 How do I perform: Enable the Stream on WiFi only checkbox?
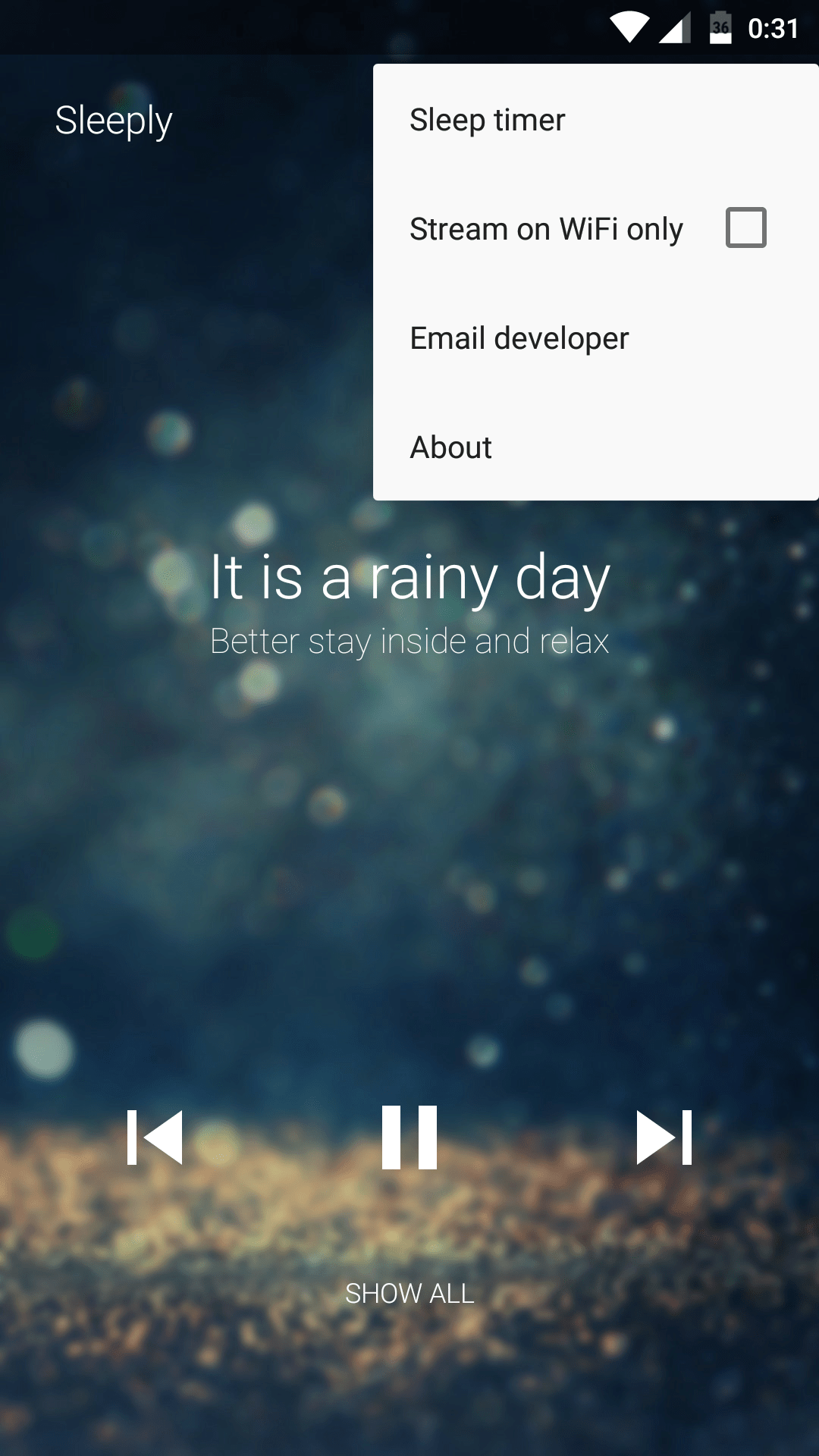(x=746, y=227)
